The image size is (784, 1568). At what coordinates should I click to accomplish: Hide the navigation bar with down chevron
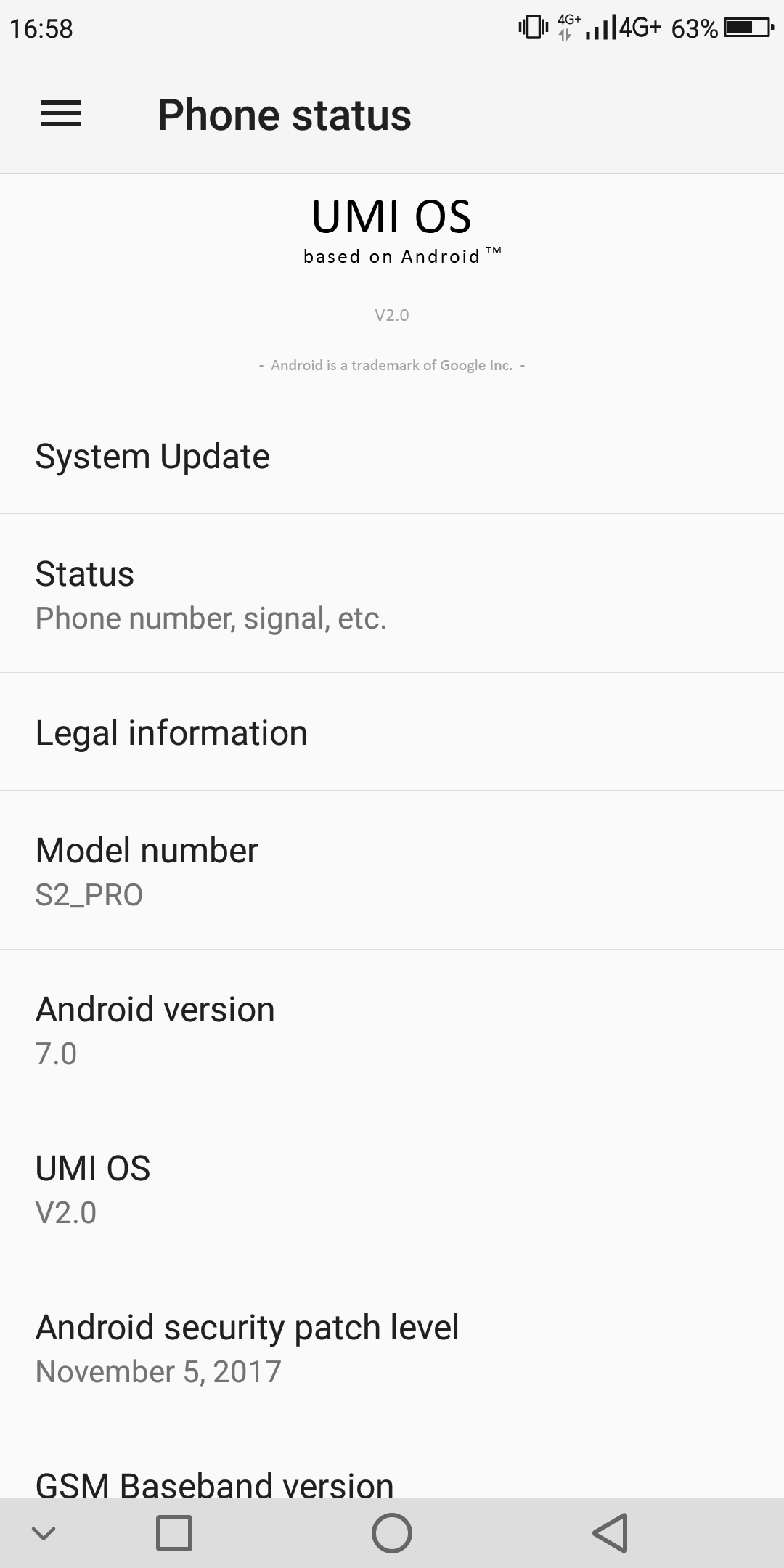(x=44, y=1533)
